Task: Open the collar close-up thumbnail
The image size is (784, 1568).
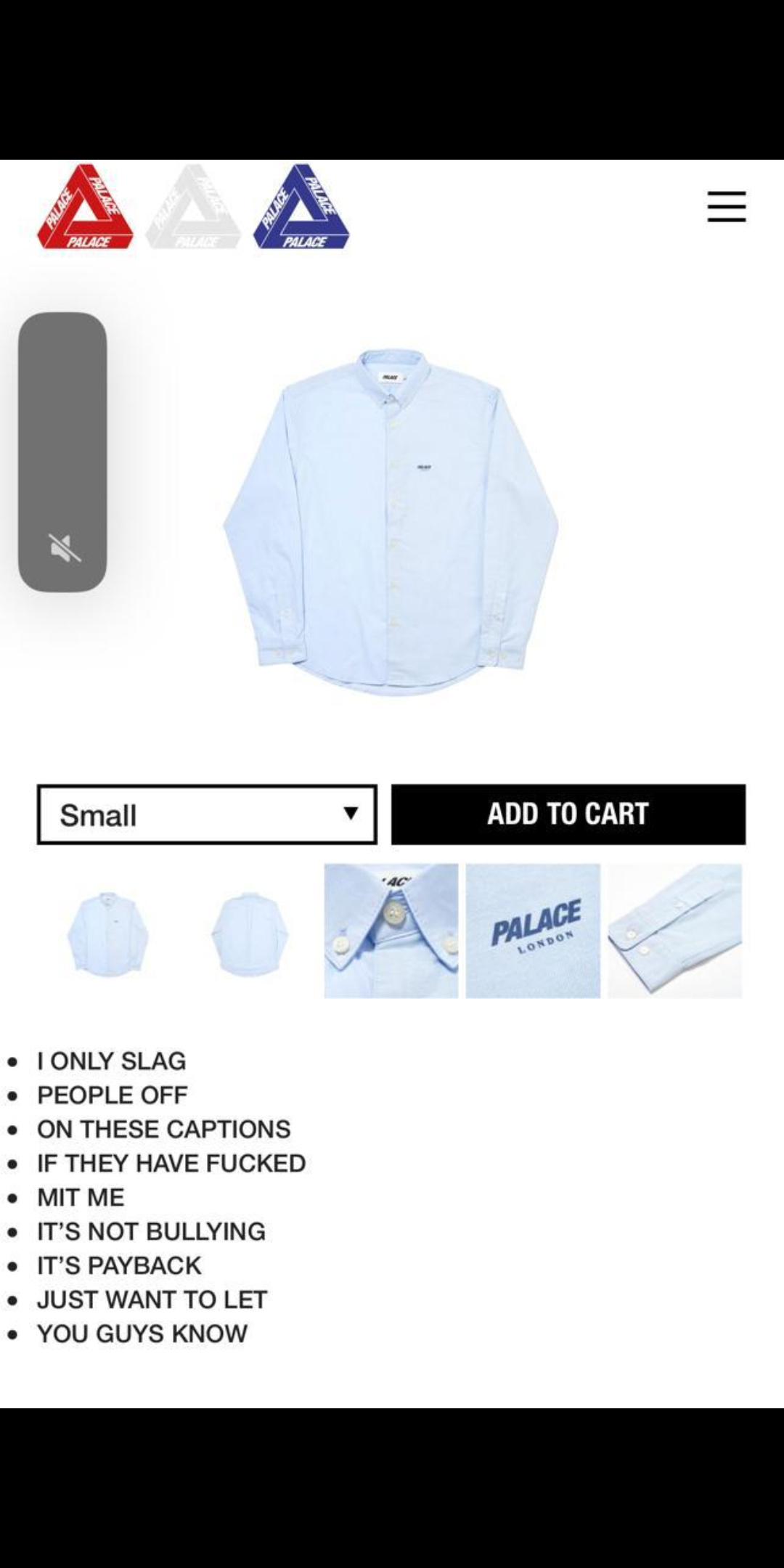Action: (391, 931)
